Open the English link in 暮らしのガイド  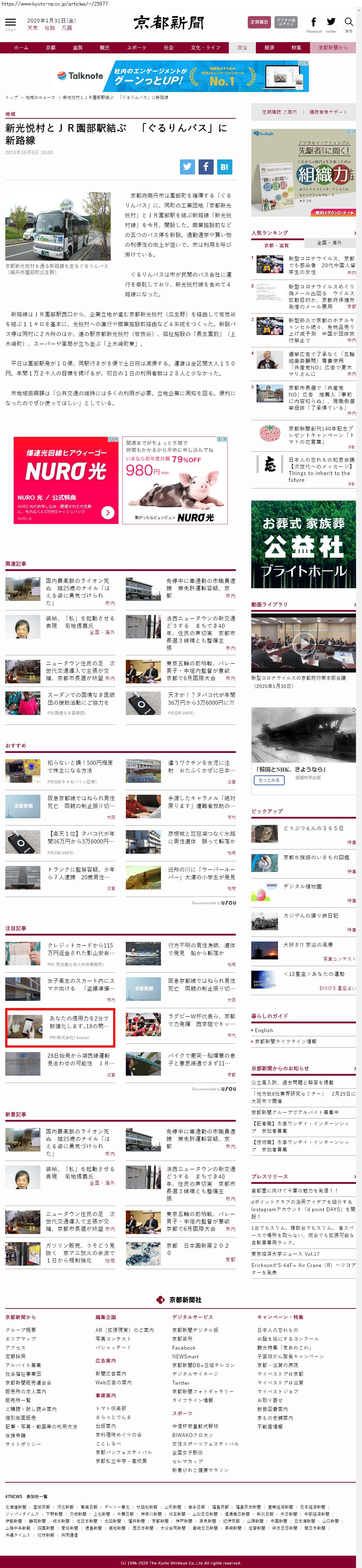pos(263,1030)
